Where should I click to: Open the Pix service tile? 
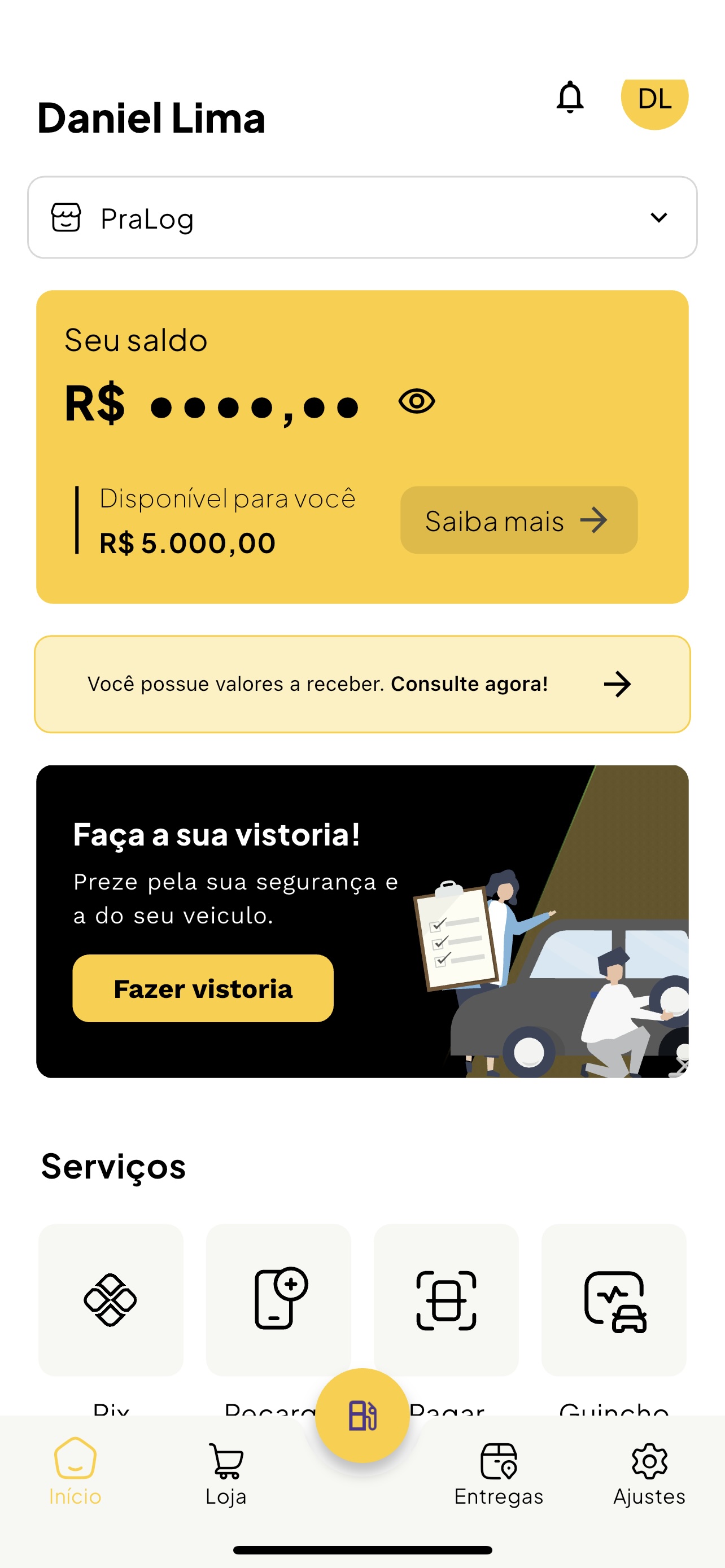tap(111, 1299)
